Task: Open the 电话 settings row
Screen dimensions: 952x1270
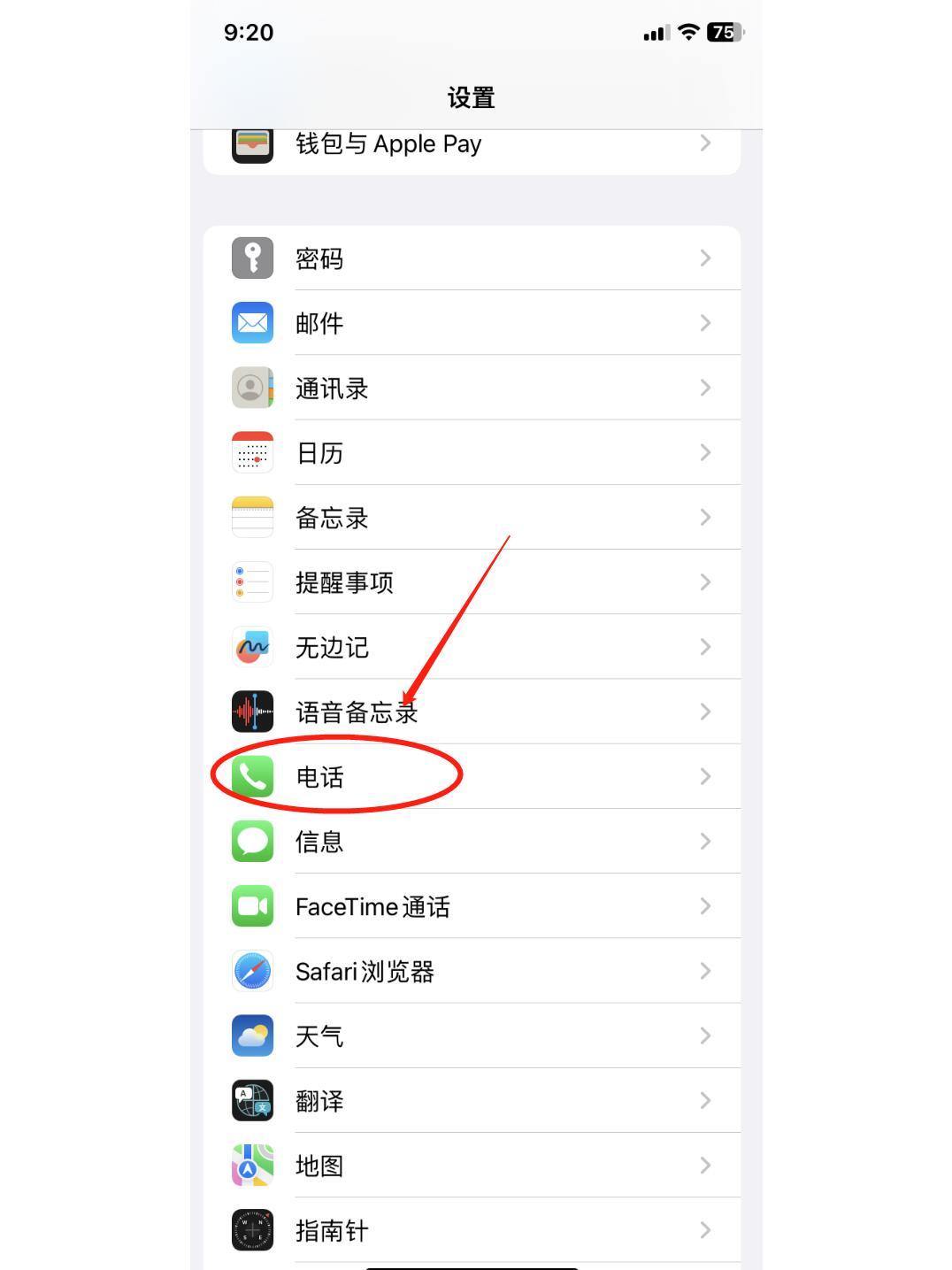Action: point(471,777)
